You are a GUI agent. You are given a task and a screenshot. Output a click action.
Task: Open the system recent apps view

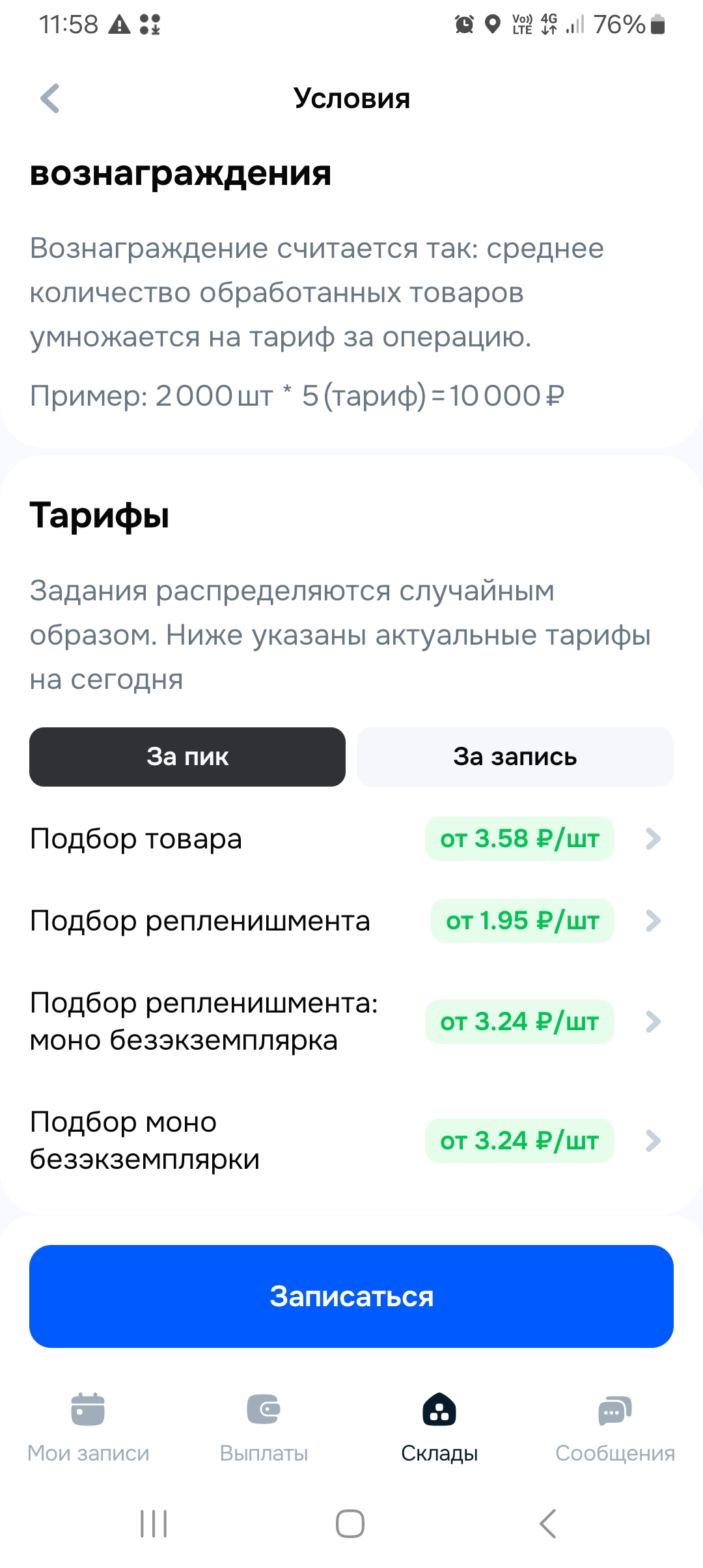(154, 1524)
